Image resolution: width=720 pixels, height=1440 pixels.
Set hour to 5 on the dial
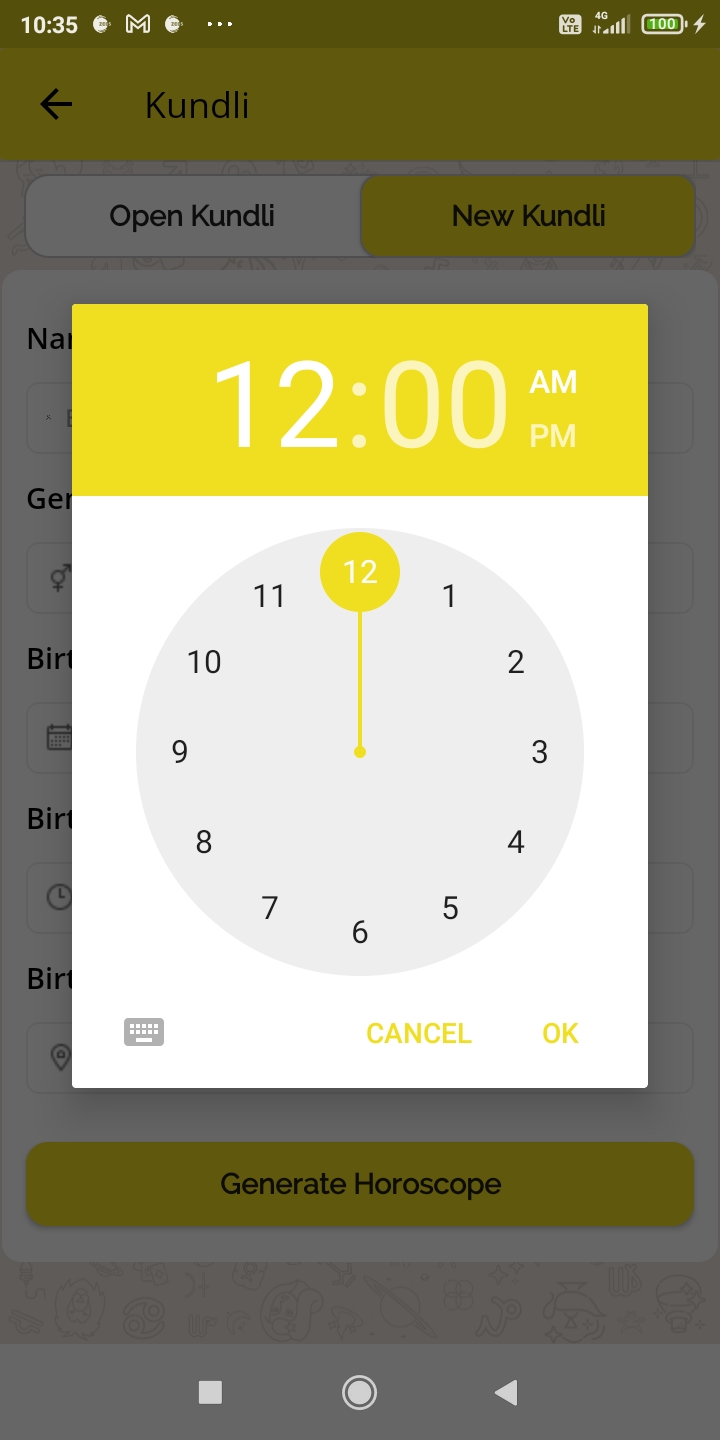point(450,908)
